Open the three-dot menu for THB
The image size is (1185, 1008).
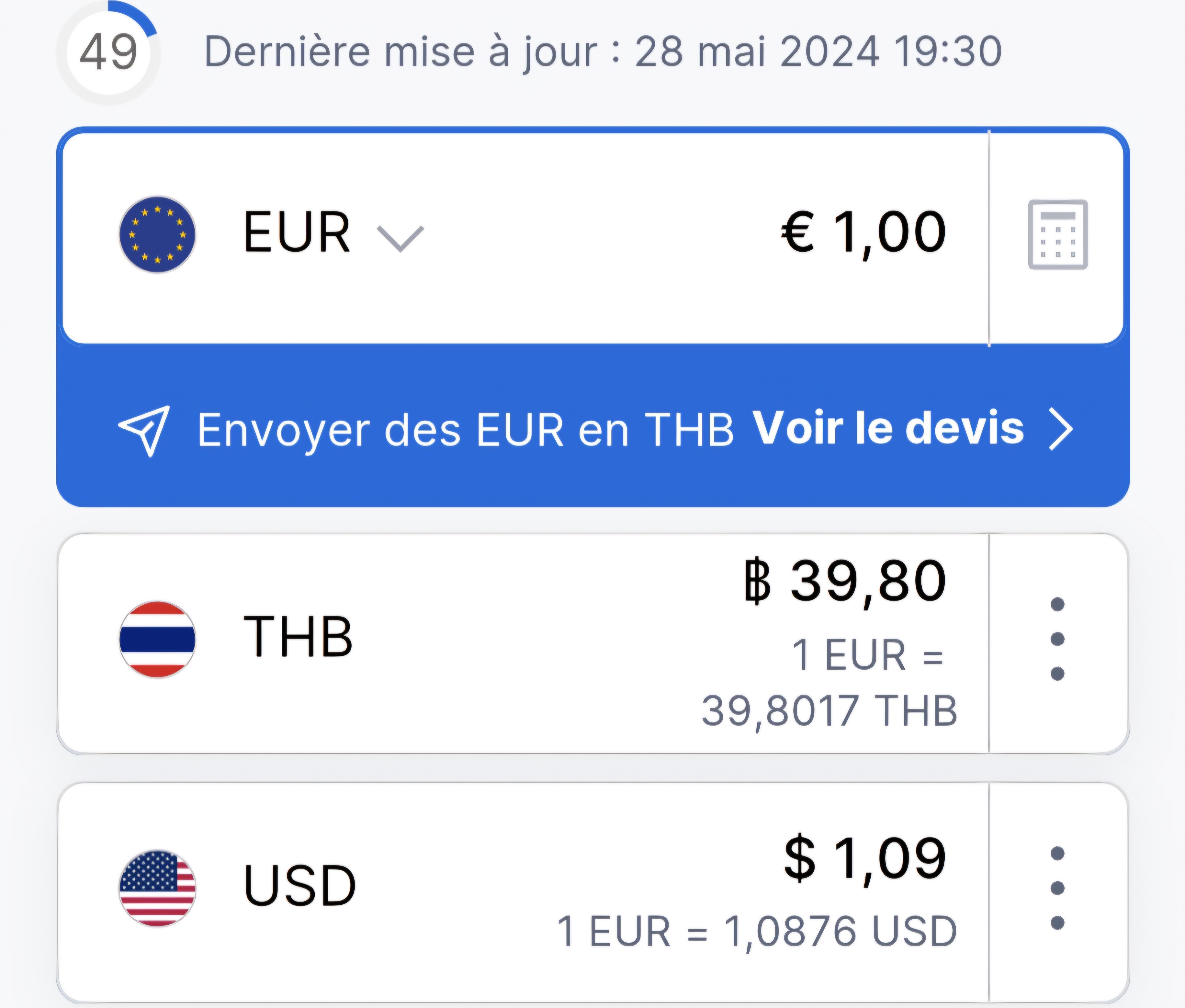tap(1057, 639)
